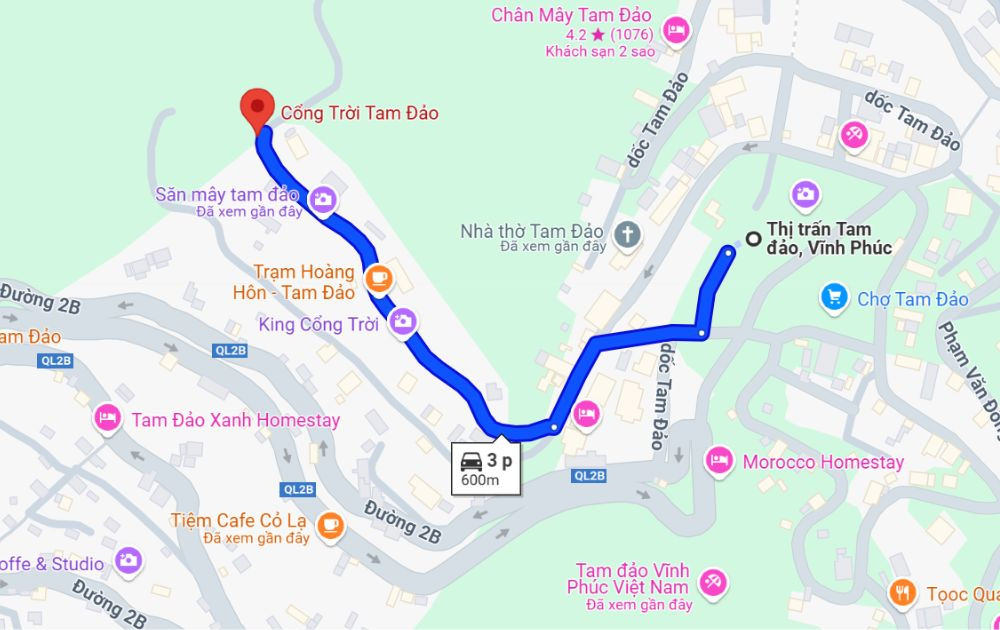
Task: Open King Cổng Trời place marker
Action: click(402, 321)
